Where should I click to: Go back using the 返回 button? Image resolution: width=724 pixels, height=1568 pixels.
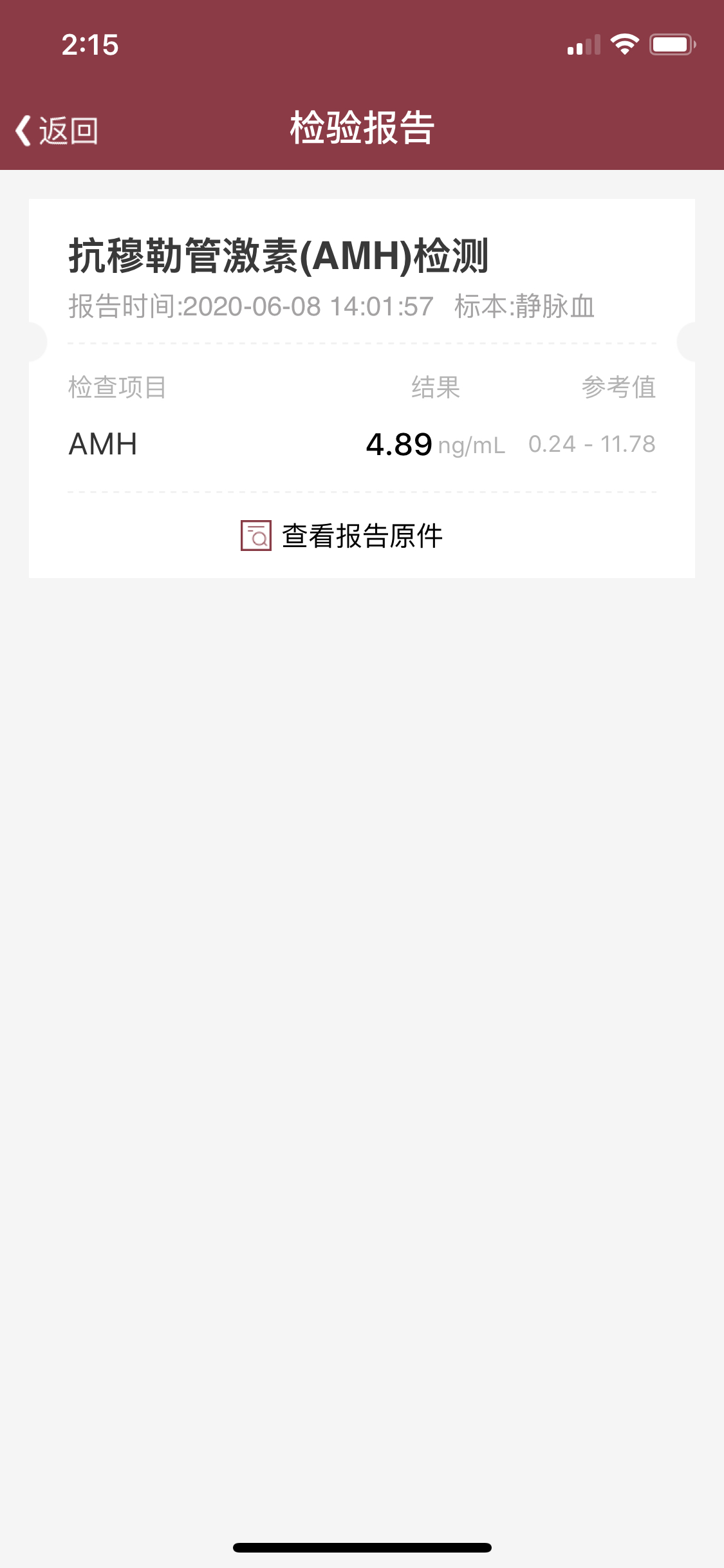[57, 131]
